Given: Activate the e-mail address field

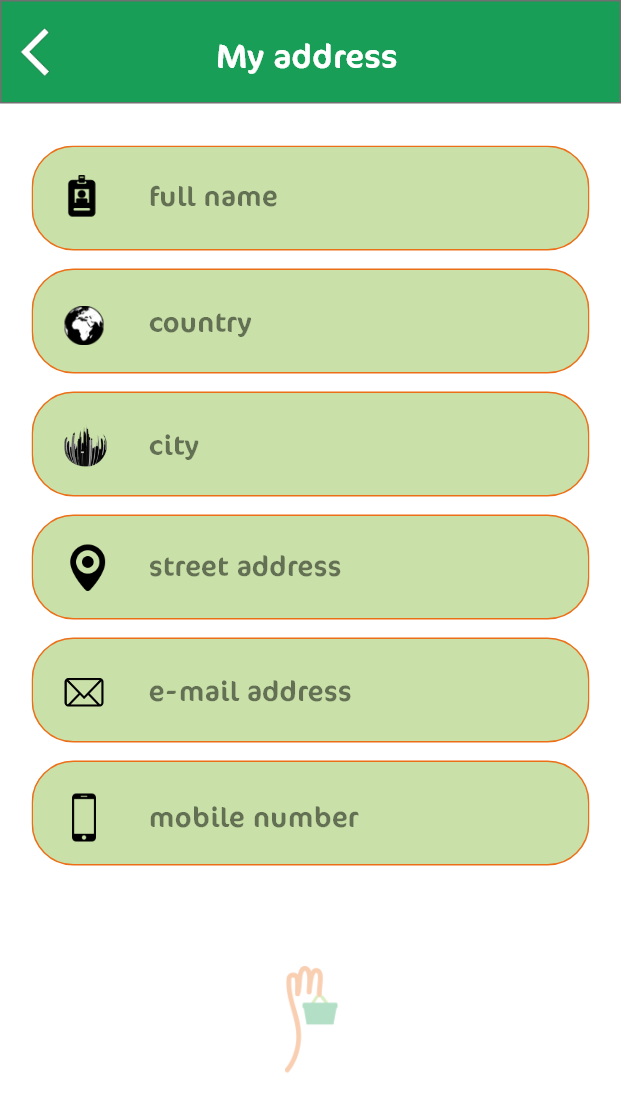Looking at the screenshot, I should (310, 690).
